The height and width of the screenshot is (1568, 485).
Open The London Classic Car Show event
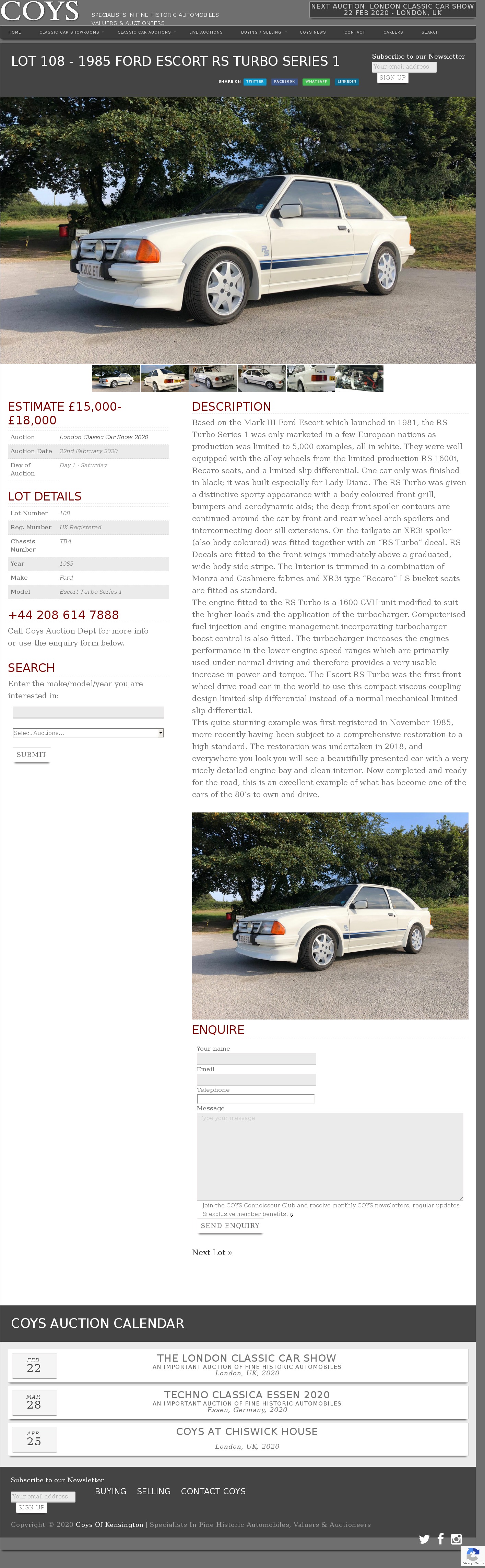(246, 1358)
